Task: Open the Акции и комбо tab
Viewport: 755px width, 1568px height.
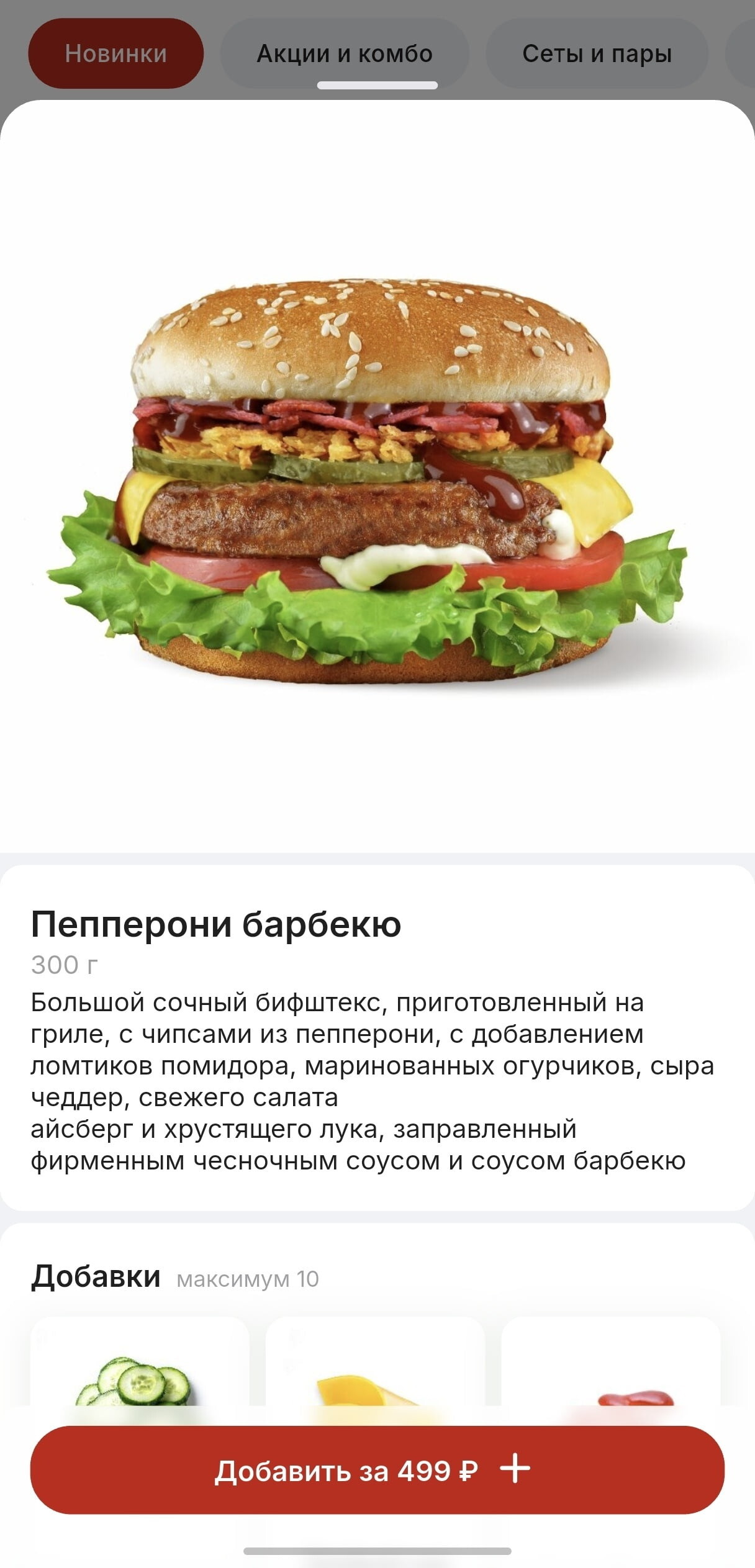Action: pos(345,53)
